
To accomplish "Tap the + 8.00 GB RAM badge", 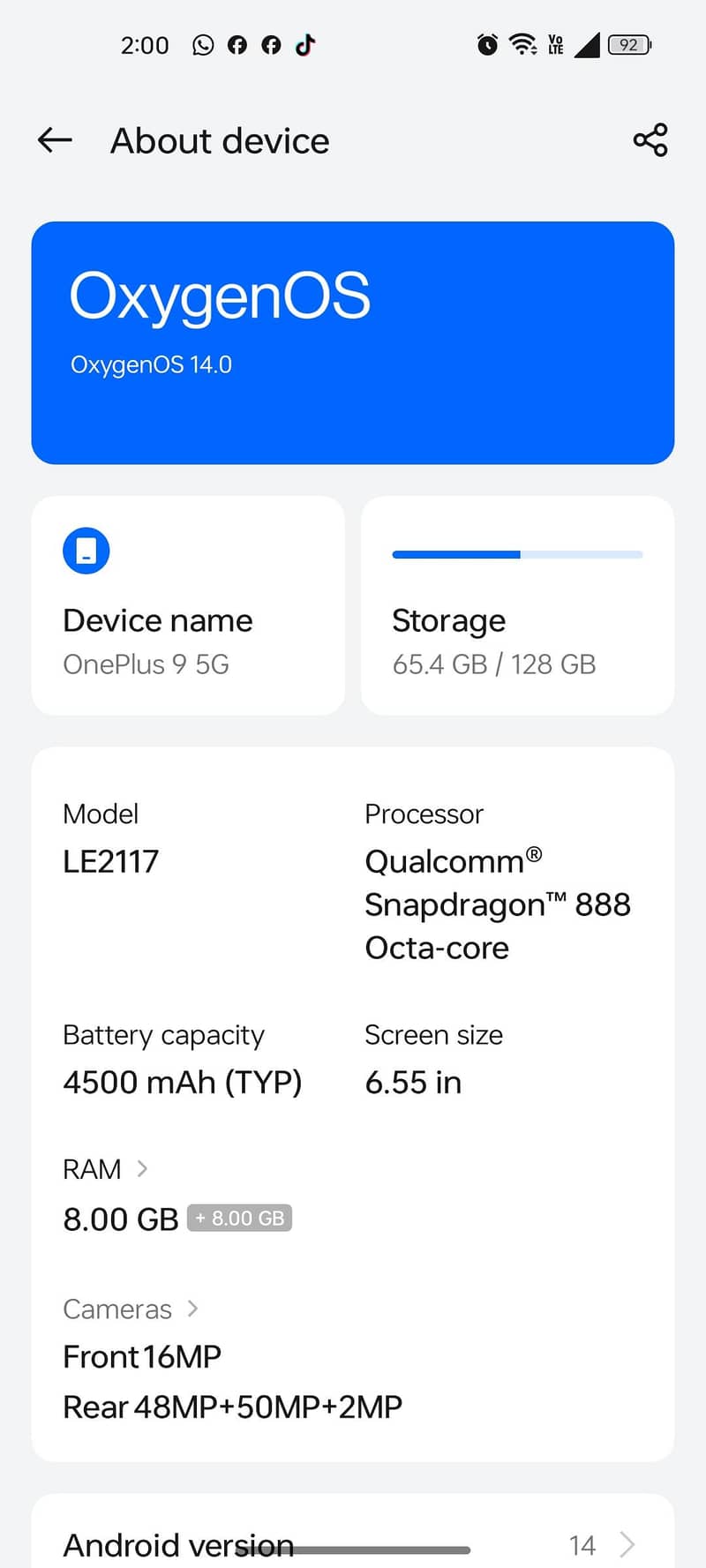I will (x=239, y=1218).
